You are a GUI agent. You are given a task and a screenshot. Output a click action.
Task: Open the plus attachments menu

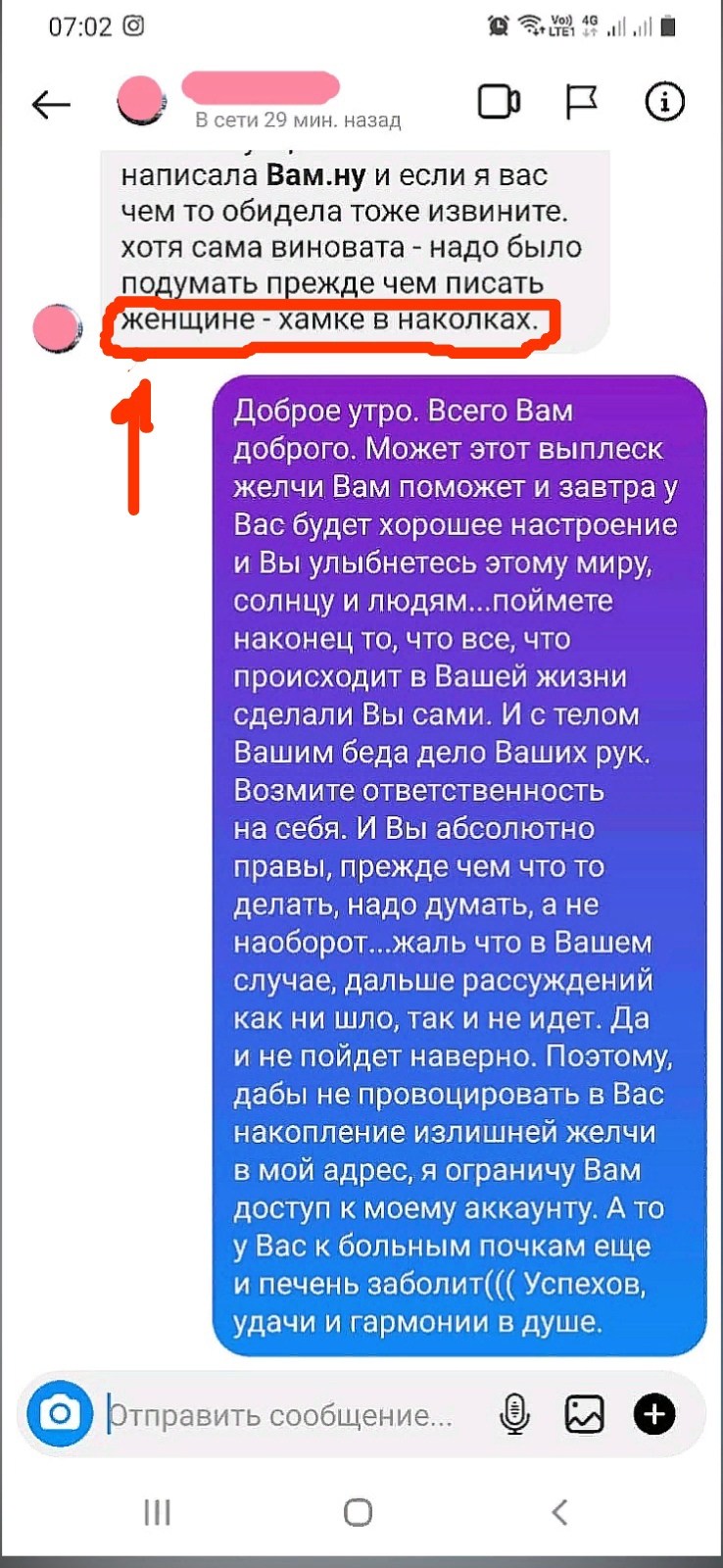tap(654, 1414)
